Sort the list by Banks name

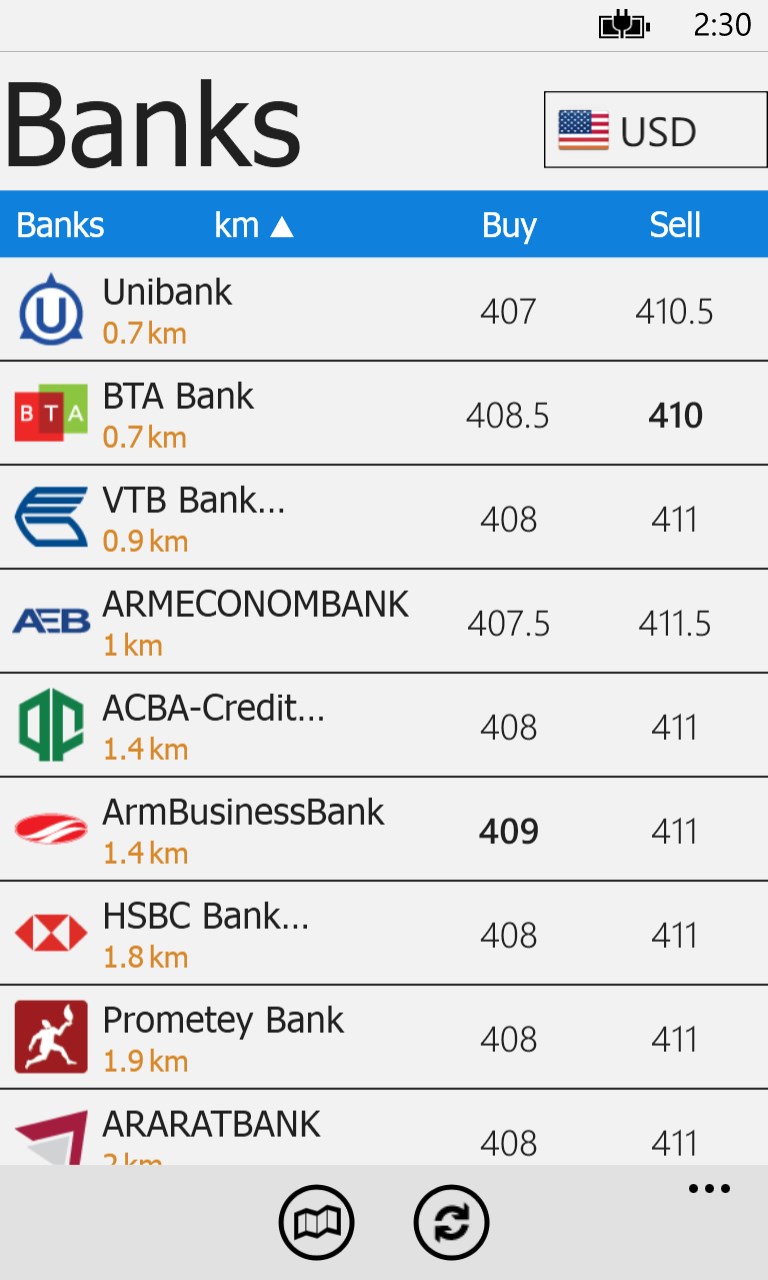pos(60,226)
